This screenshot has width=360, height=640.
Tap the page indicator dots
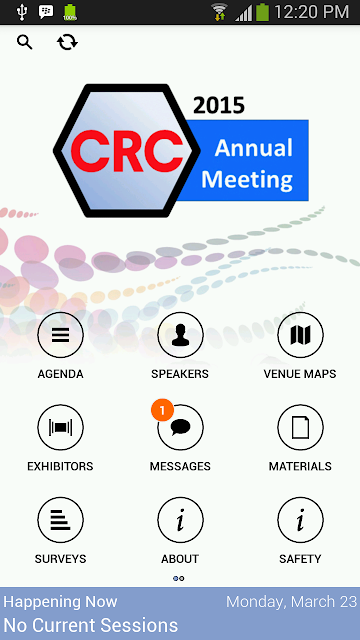point(179,578)
